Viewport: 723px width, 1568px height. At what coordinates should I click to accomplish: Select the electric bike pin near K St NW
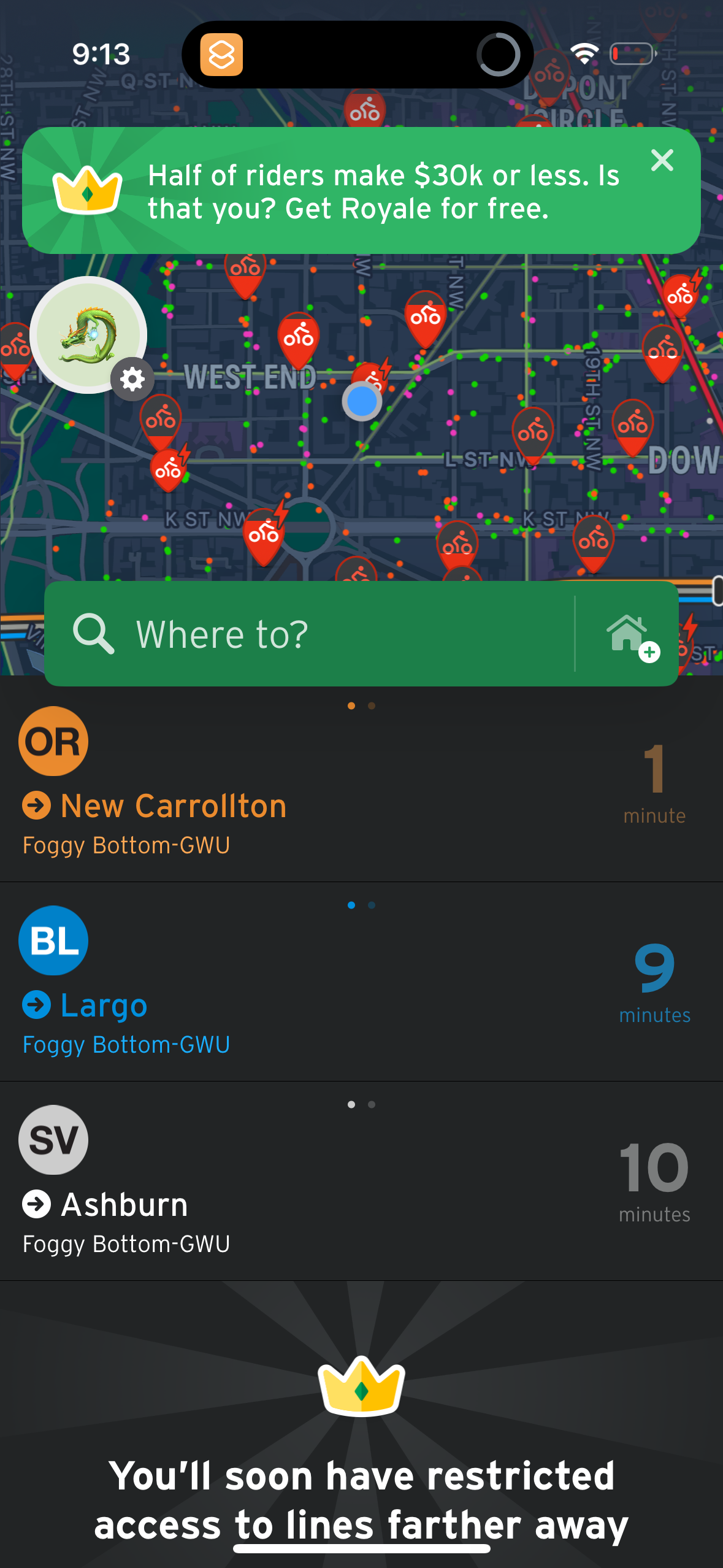pos(264,534)
